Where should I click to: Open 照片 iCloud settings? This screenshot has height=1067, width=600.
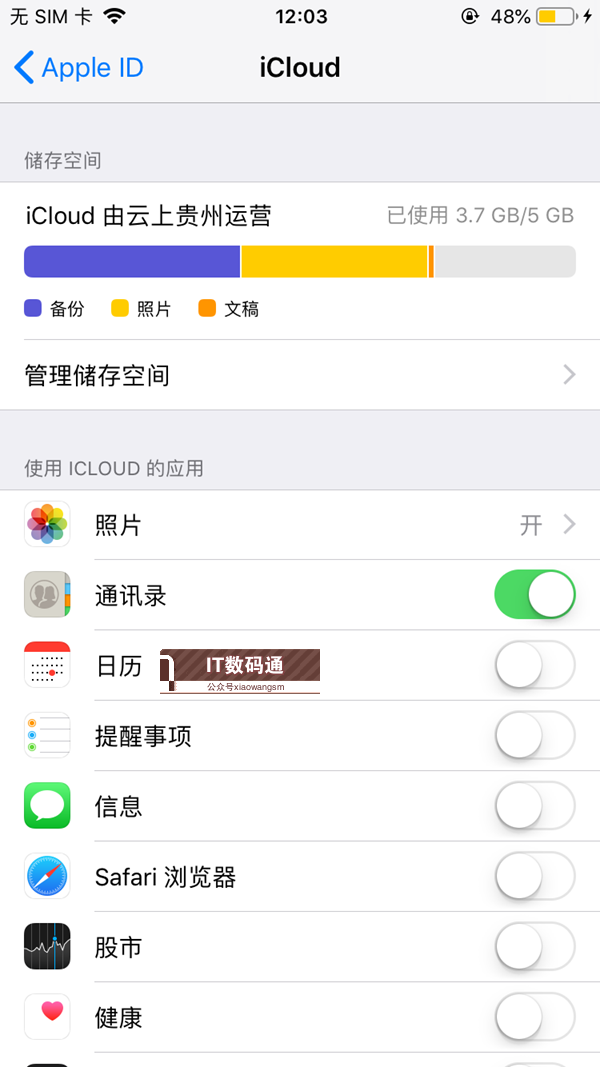point(300,525)
